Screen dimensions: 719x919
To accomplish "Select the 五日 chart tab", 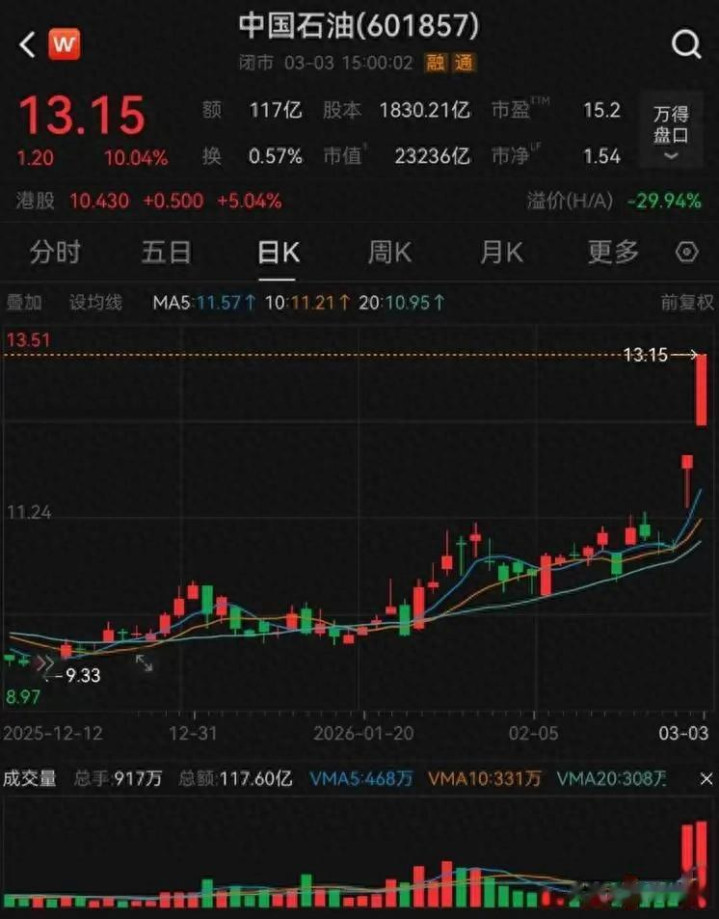I will coord(166,252).
